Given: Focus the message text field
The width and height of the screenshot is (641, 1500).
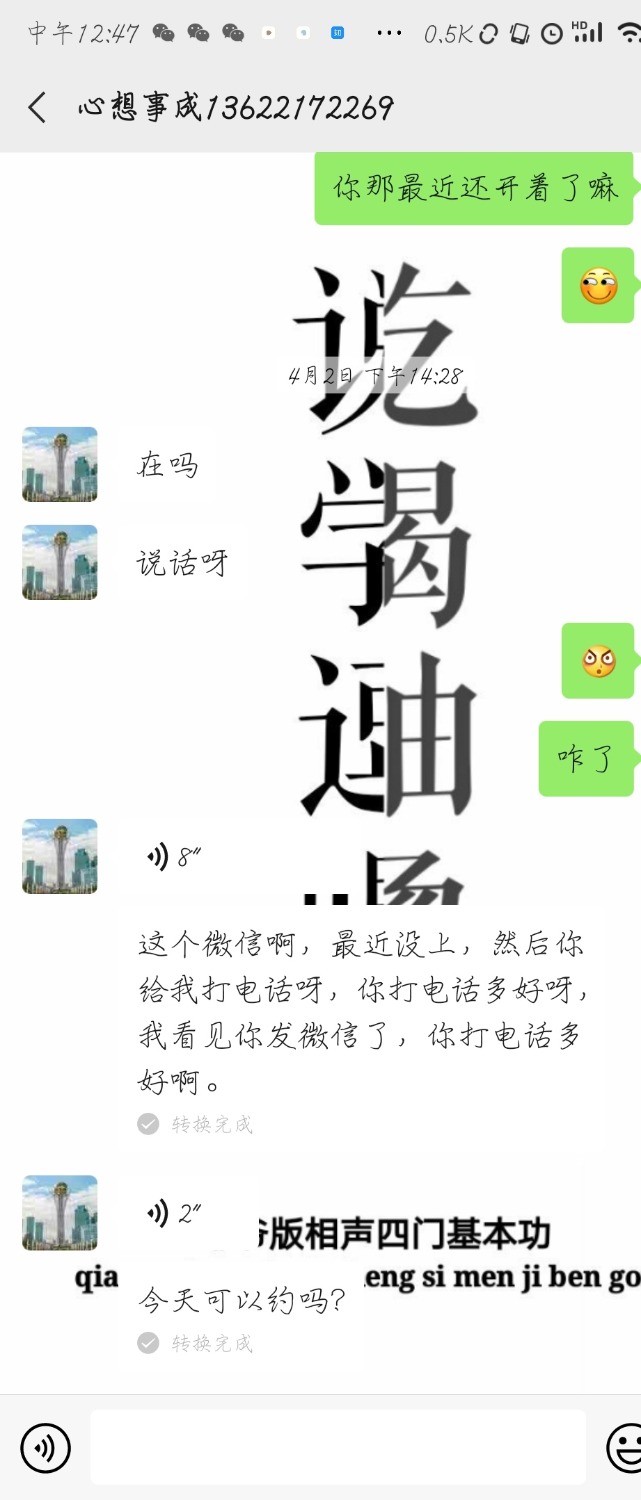Looking at the screenshot, I should (x=338, y=1447).
